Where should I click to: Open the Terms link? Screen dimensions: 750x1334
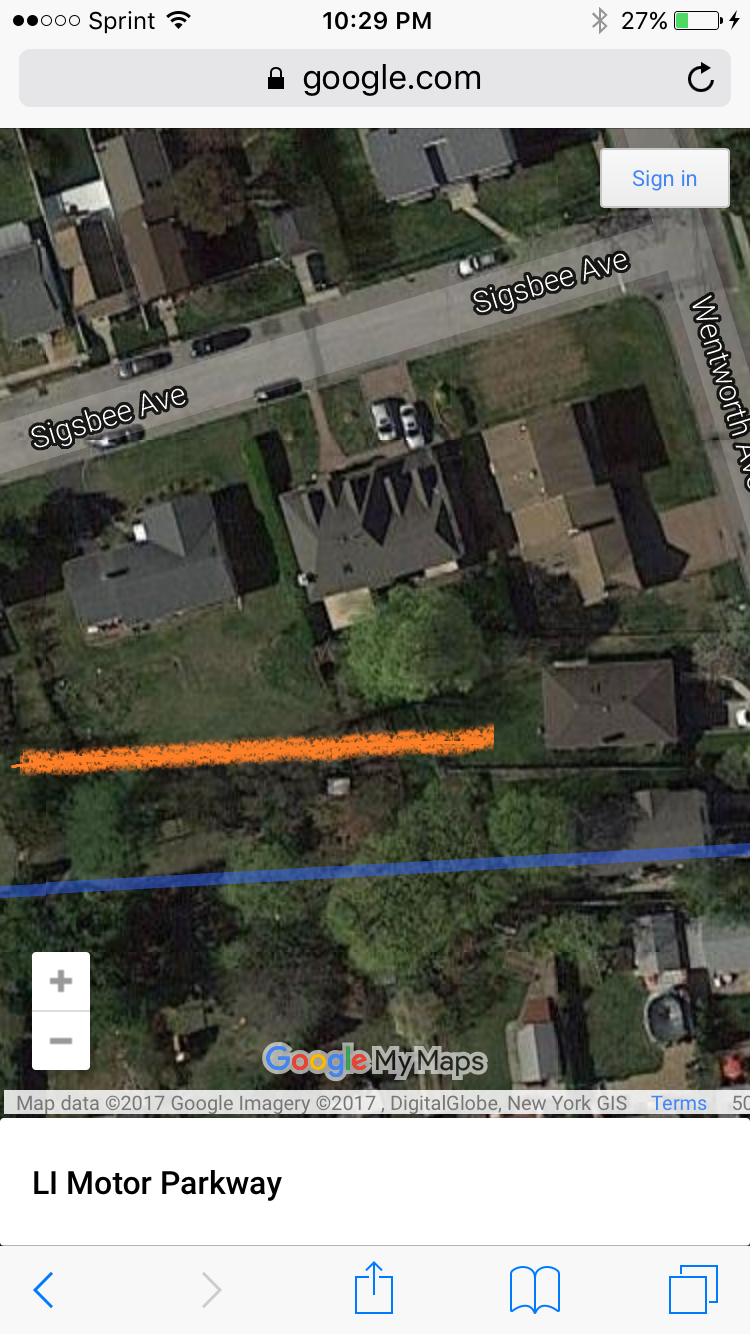[x=679, y=1103]
